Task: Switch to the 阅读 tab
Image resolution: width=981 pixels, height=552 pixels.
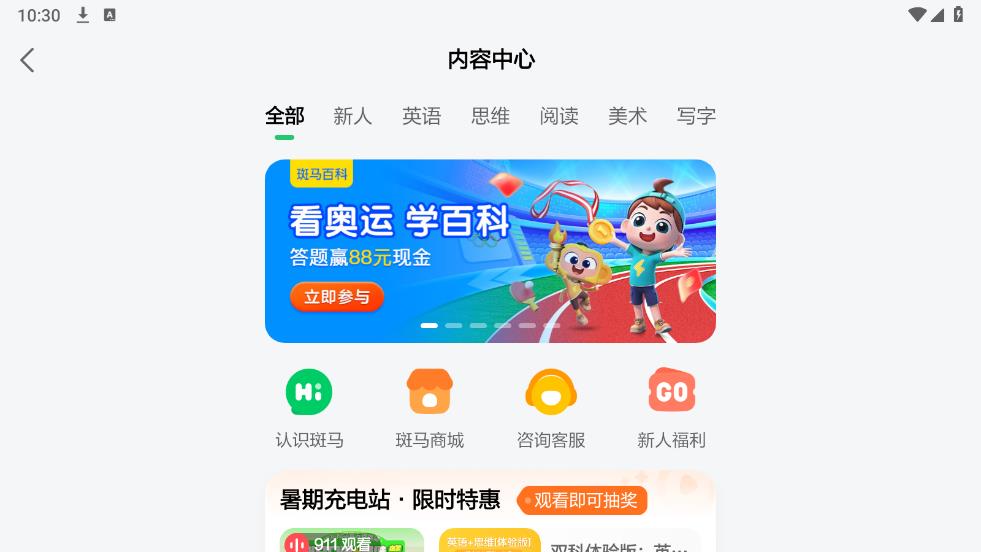Action: (x=559, y=116)
